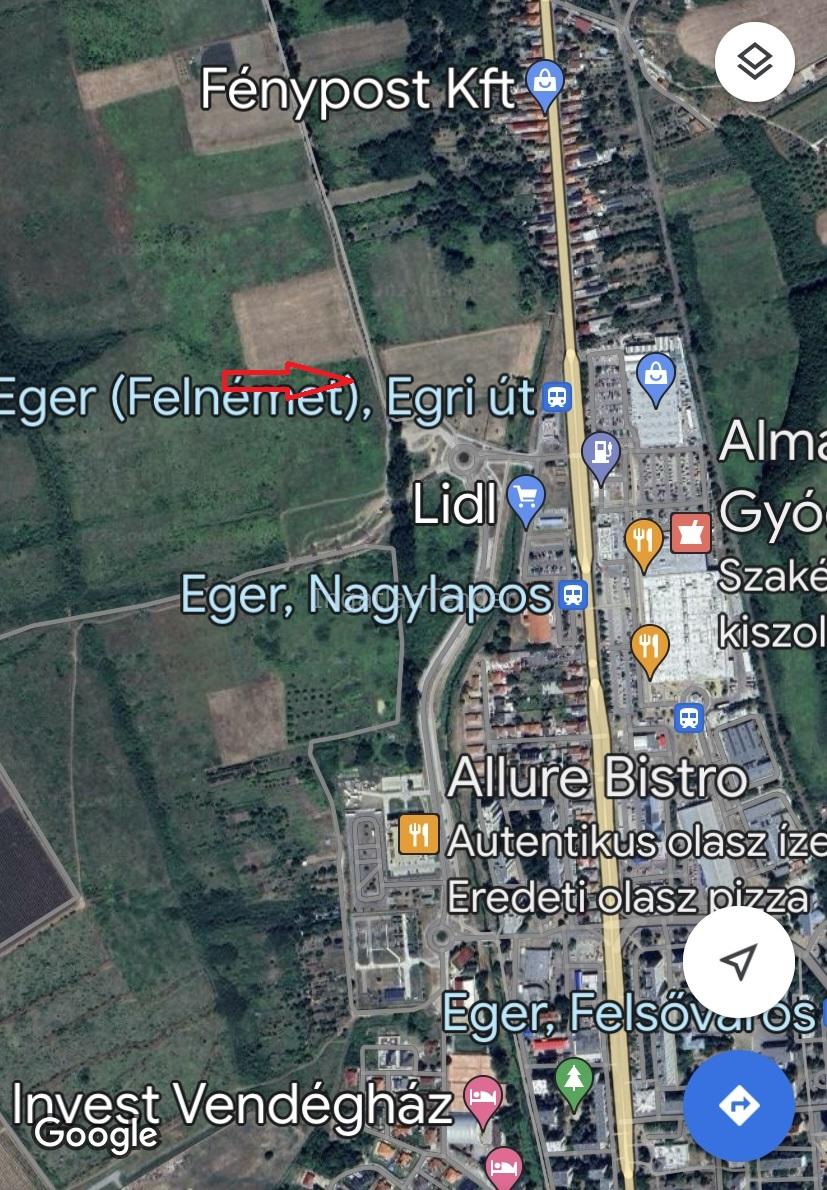Select Eger (Felnémet), Egri út bus stop
Image resolution: width=827 pixels, height=1190 pixels.
pos(557,397)
